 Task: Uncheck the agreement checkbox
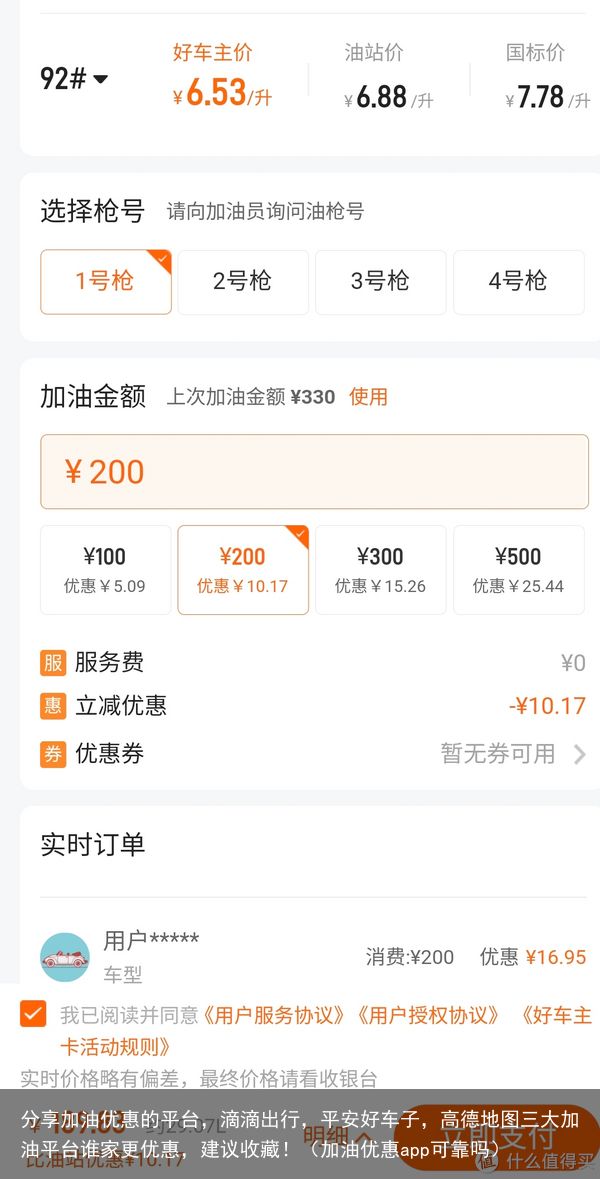pyautogui.click(x=33, y=1014)
